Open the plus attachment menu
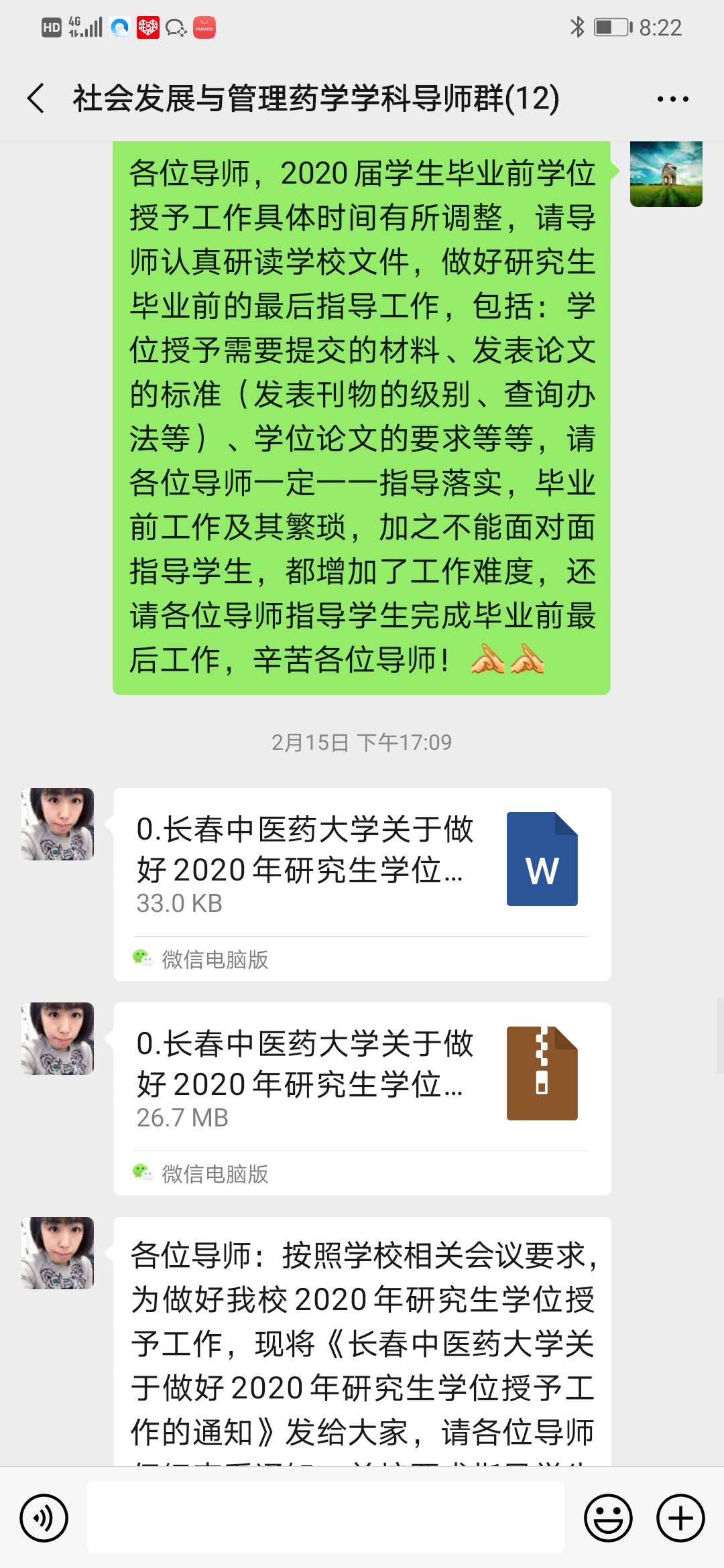Screen dimensions: 724x1568 (680, 1518)
